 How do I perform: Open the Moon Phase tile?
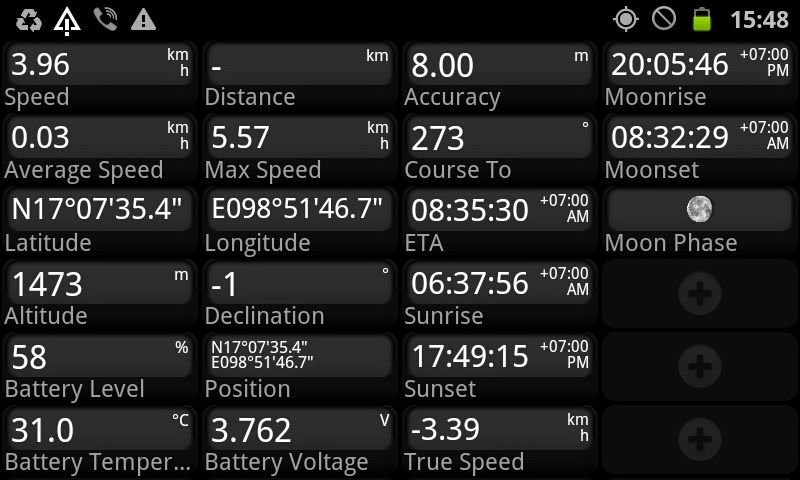click(700, 210)
